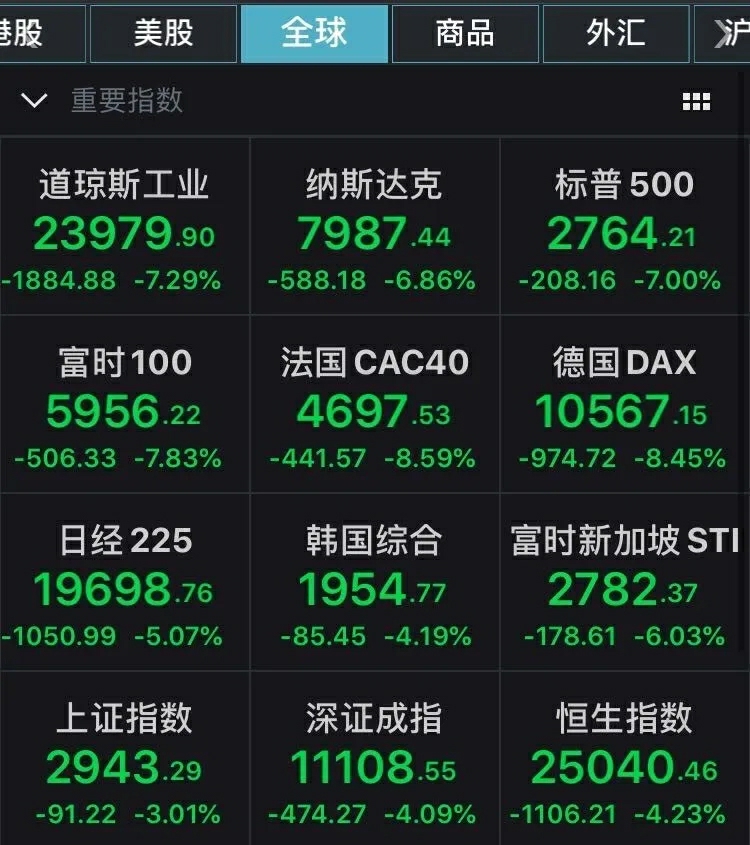Open the 富时 100 index card

124,406
